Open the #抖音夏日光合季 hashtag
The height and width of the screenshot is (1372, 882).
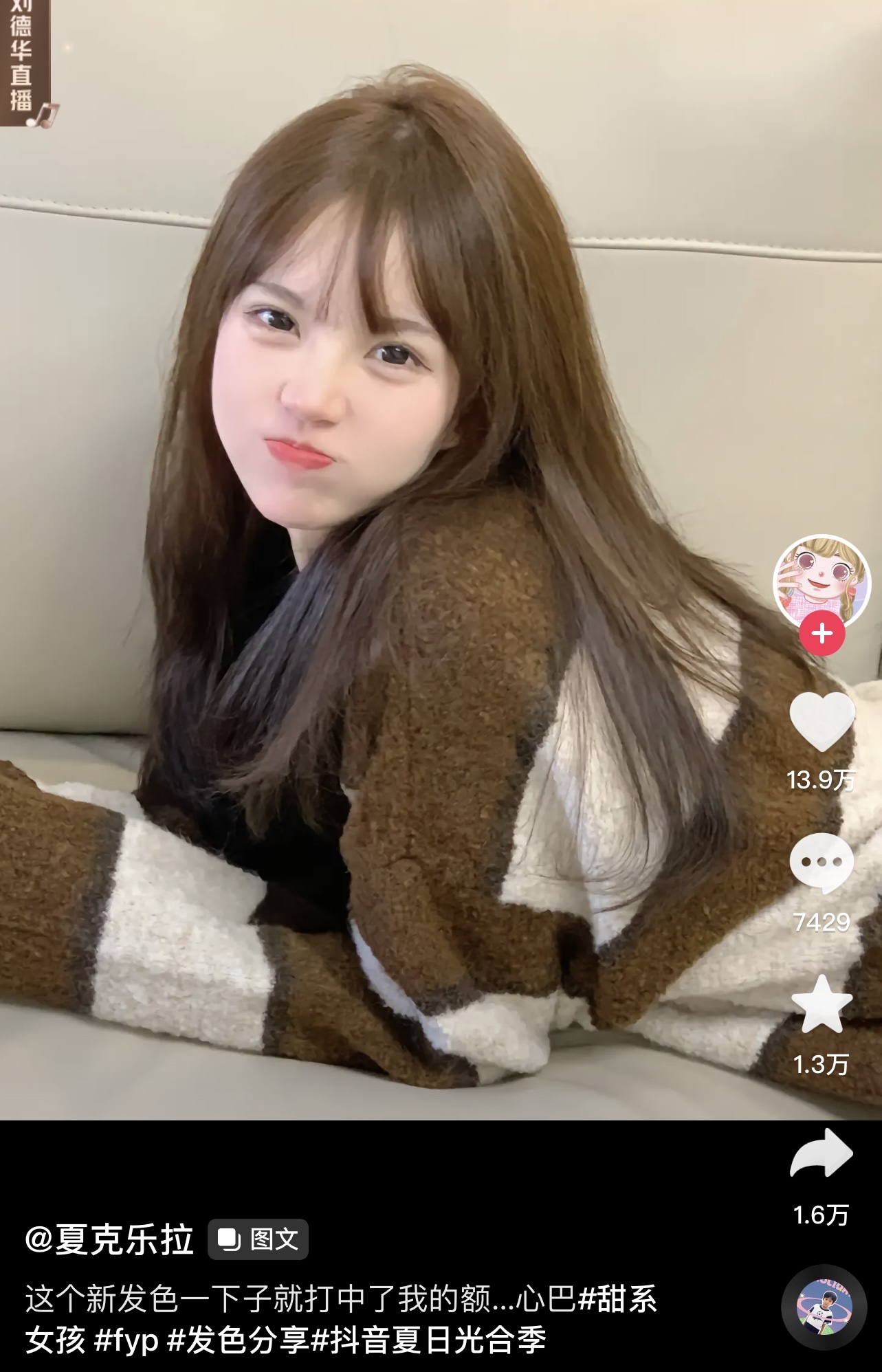429,1340
